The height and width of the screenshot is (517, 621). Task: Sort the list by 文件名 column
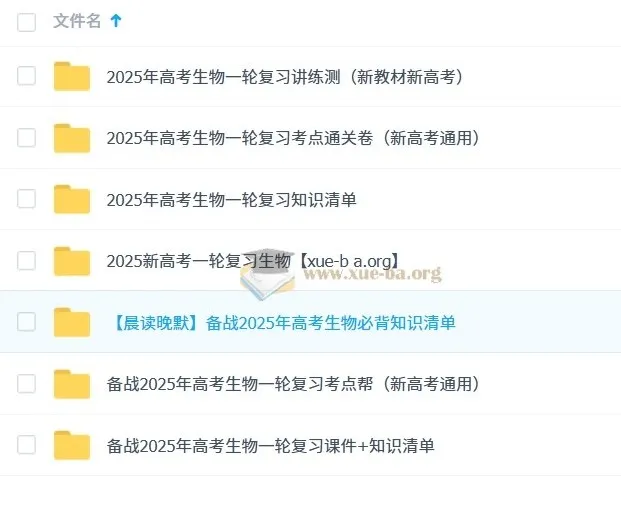(77, 21)
